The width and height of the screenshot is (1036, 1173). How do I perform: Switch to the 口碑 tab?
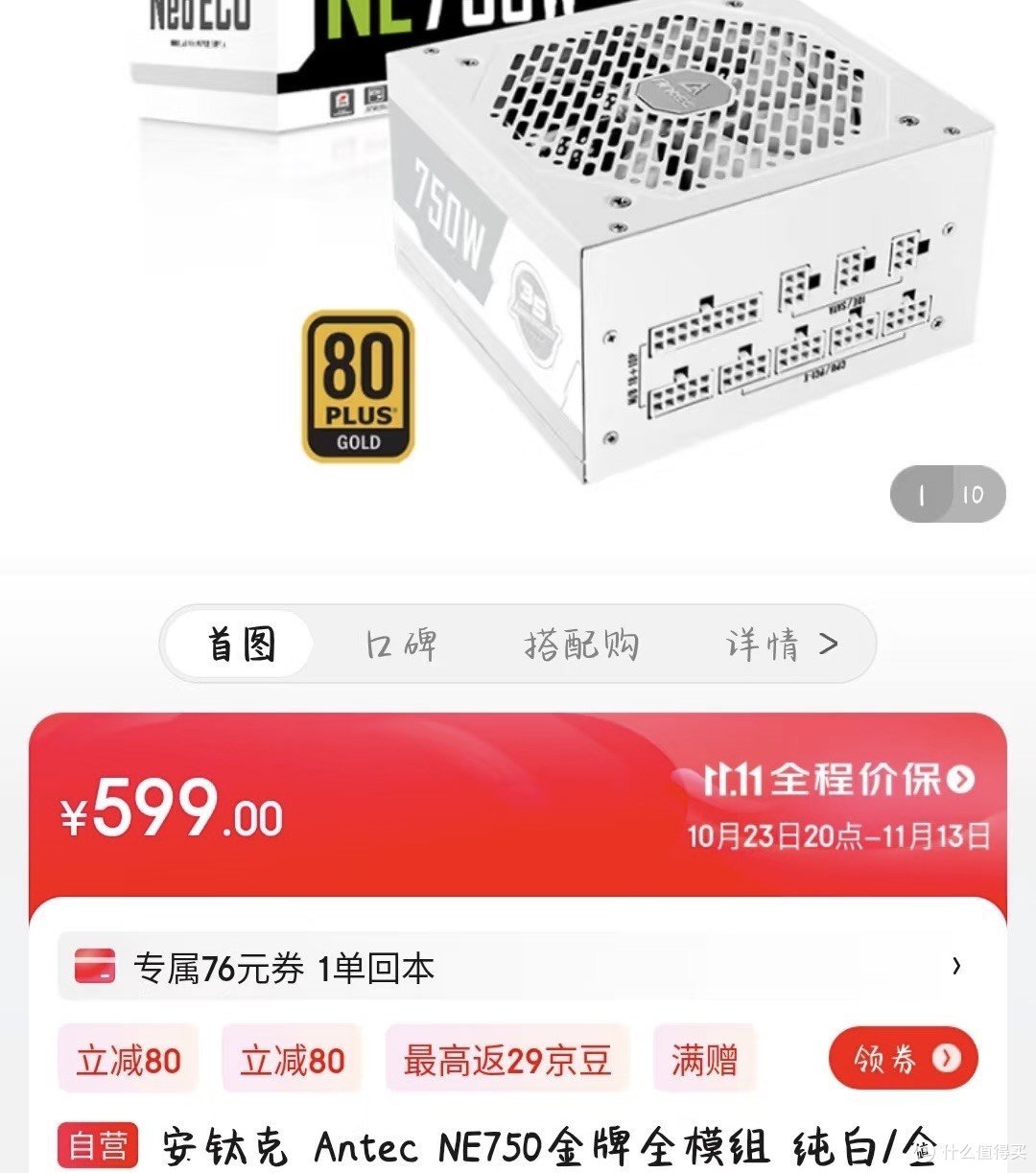tap(403, 645)
